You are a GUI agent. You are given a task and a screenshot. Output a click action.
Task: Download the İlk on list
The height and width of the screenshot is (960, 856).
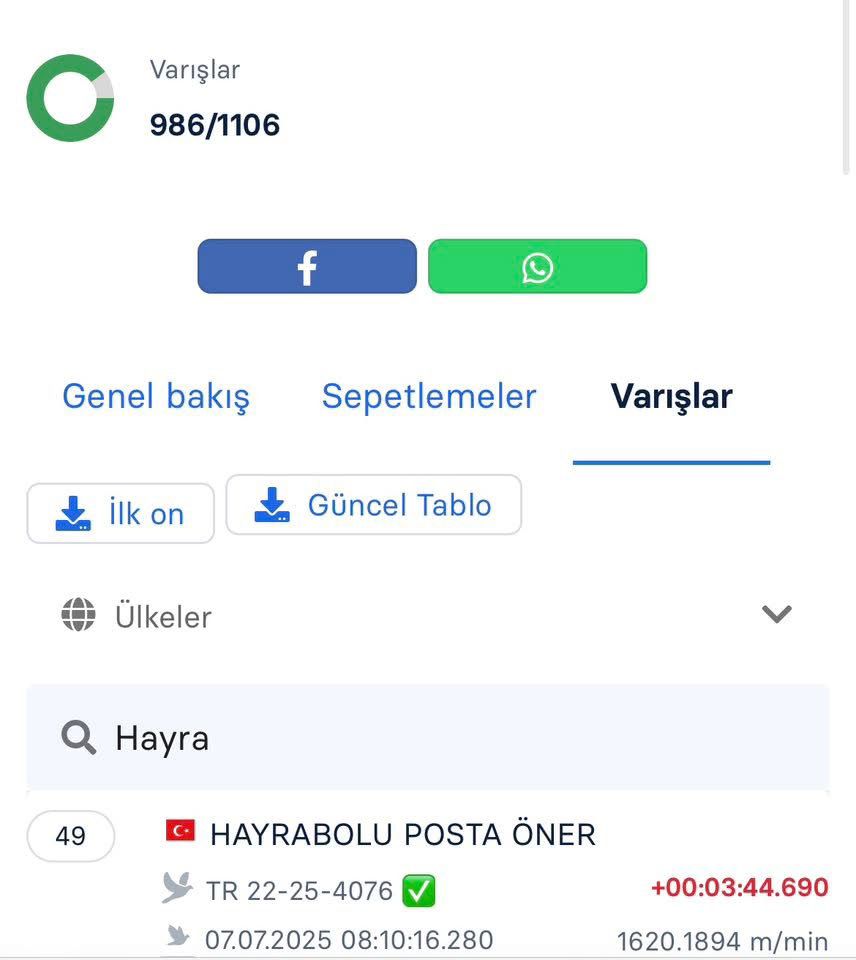click(121, 513)
